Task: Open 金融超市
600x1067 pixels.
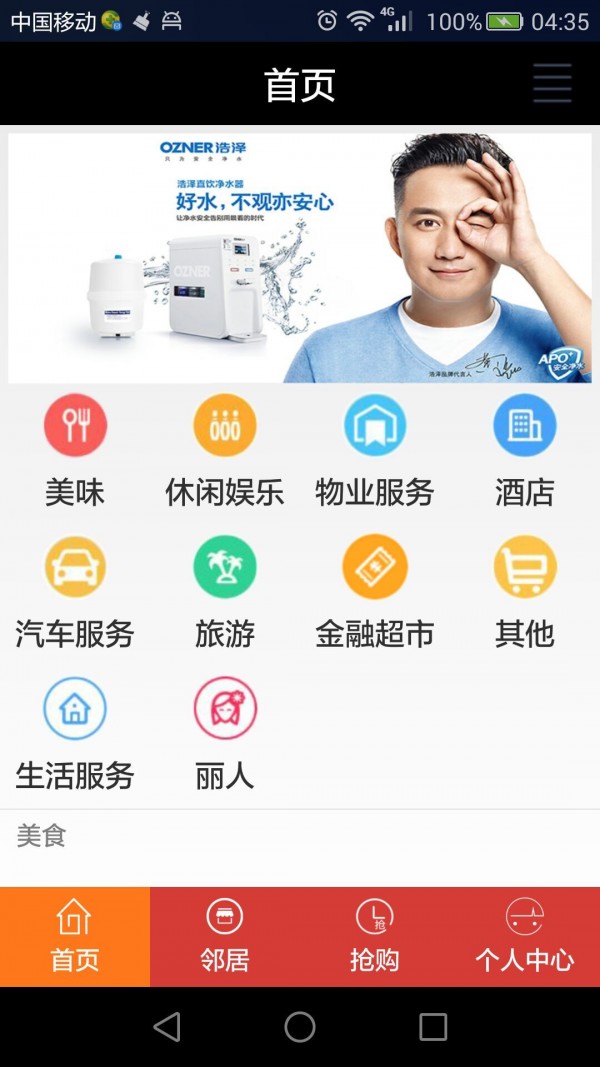Action: 375,591
